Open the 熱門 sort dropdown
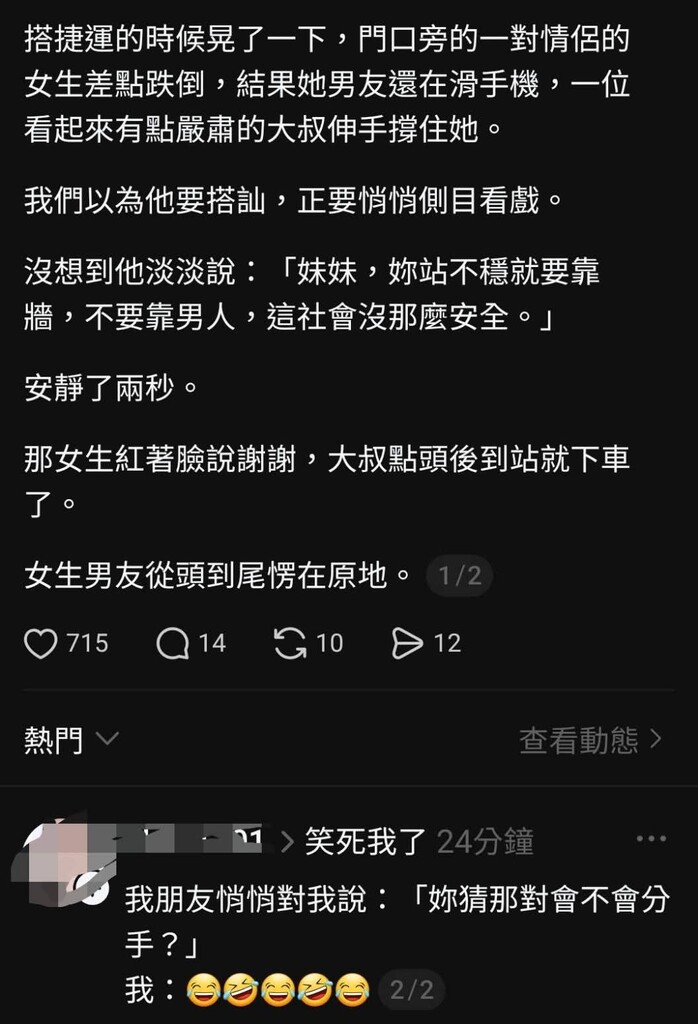This screenshot has width=698, height=1024. [x=72, y=740]
